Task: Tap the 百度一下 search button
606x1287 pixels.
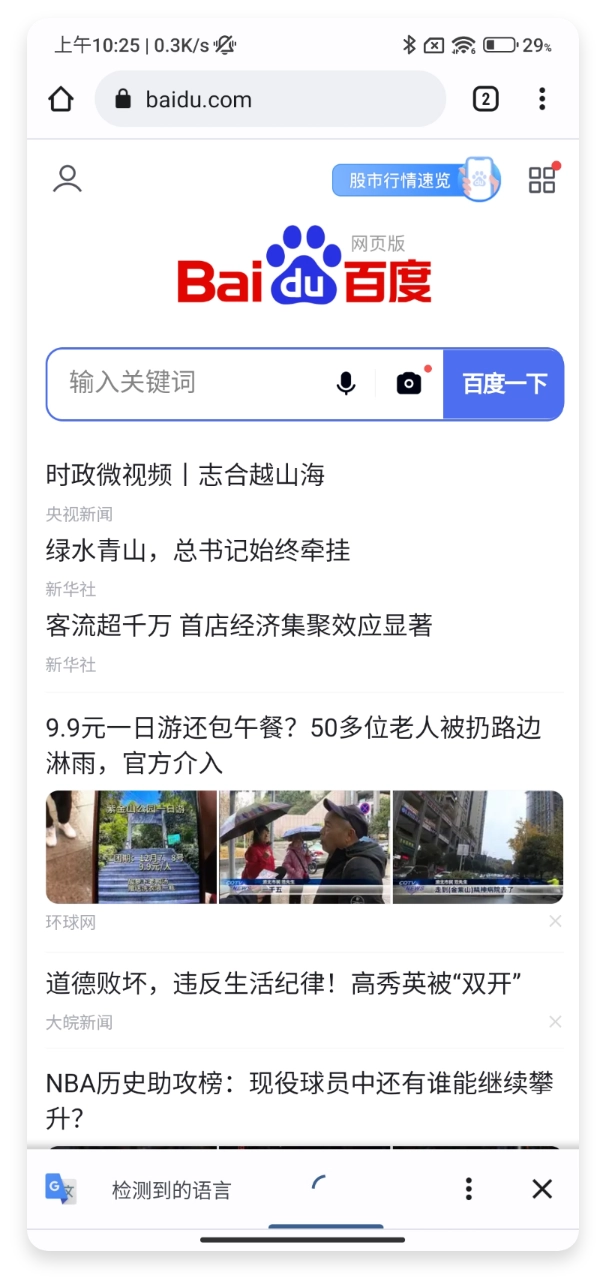Action: coord(504,384)
